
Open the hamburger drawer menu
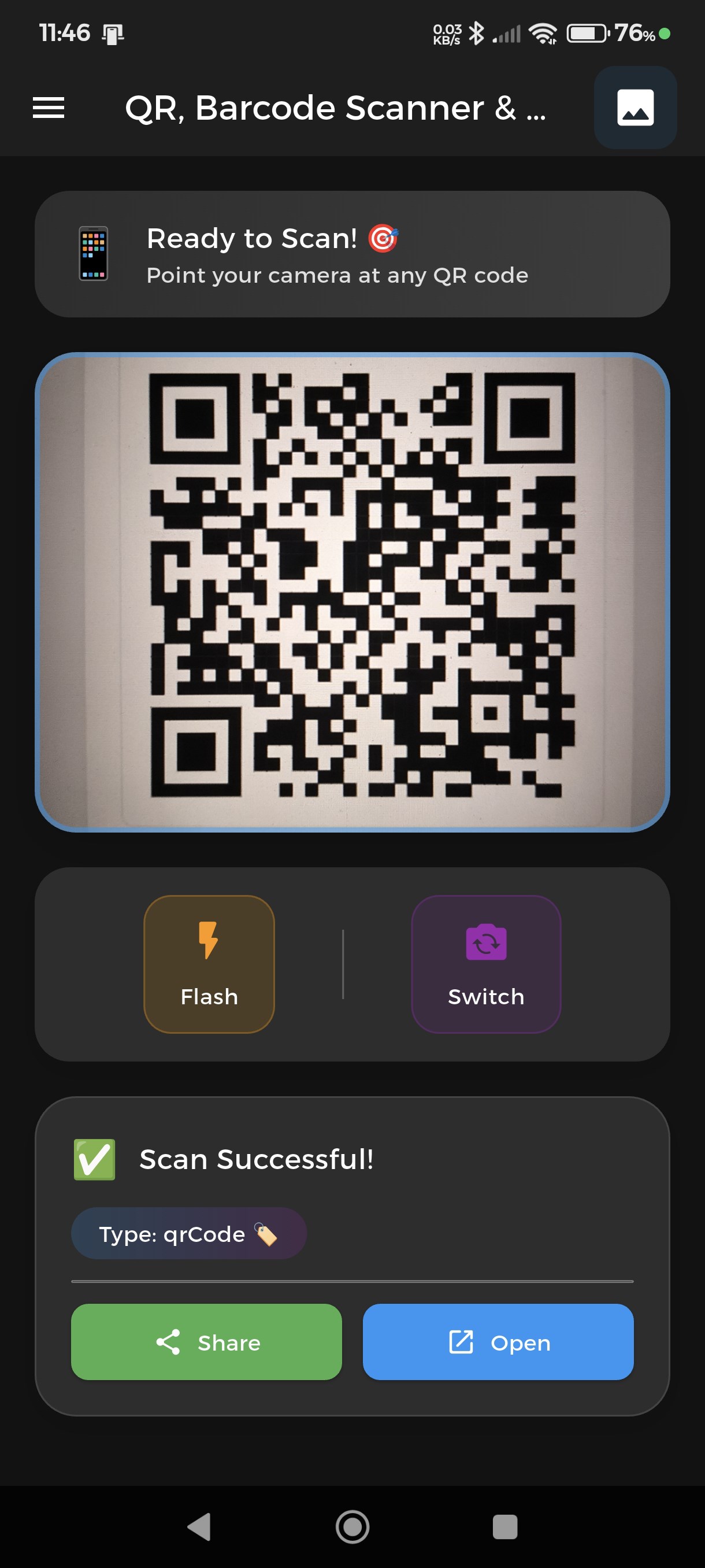click(49, 108)
